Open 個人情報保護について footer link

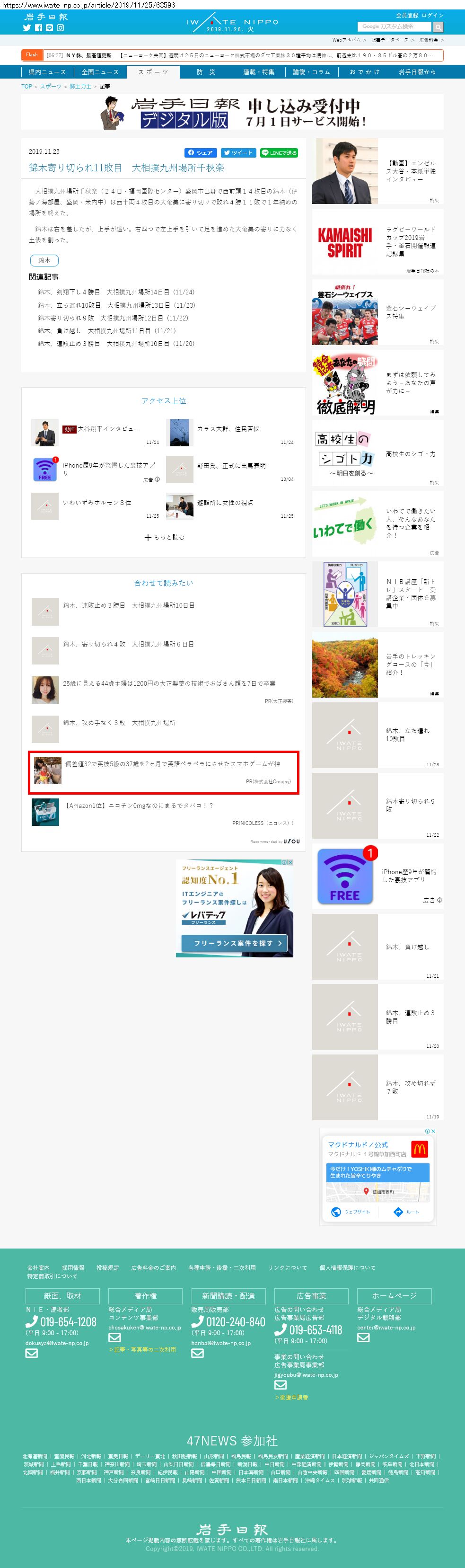tap(347, 1267)
